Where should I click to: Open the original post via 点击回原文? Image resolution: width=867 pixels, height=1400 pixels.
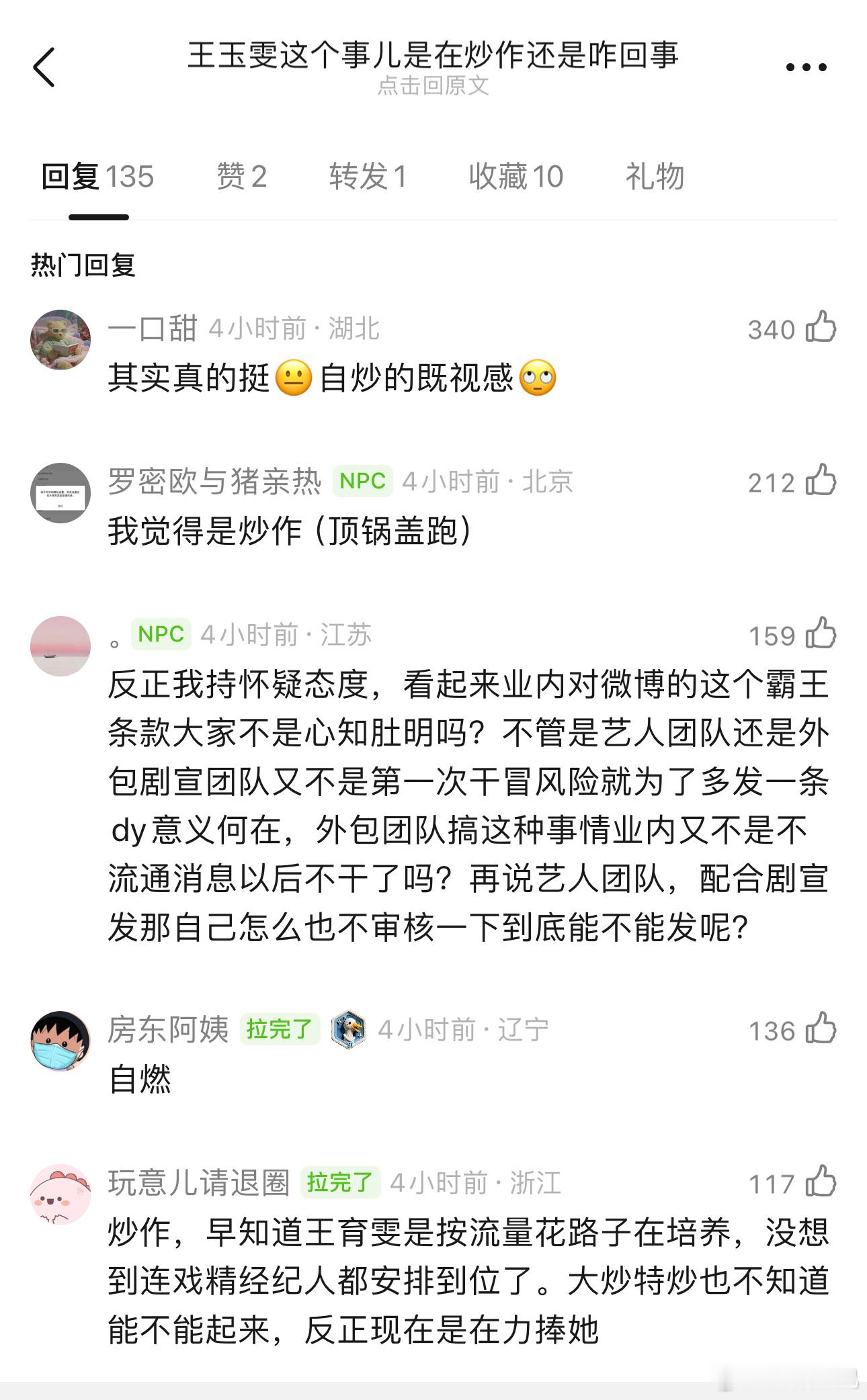click(x=433, y=88)
